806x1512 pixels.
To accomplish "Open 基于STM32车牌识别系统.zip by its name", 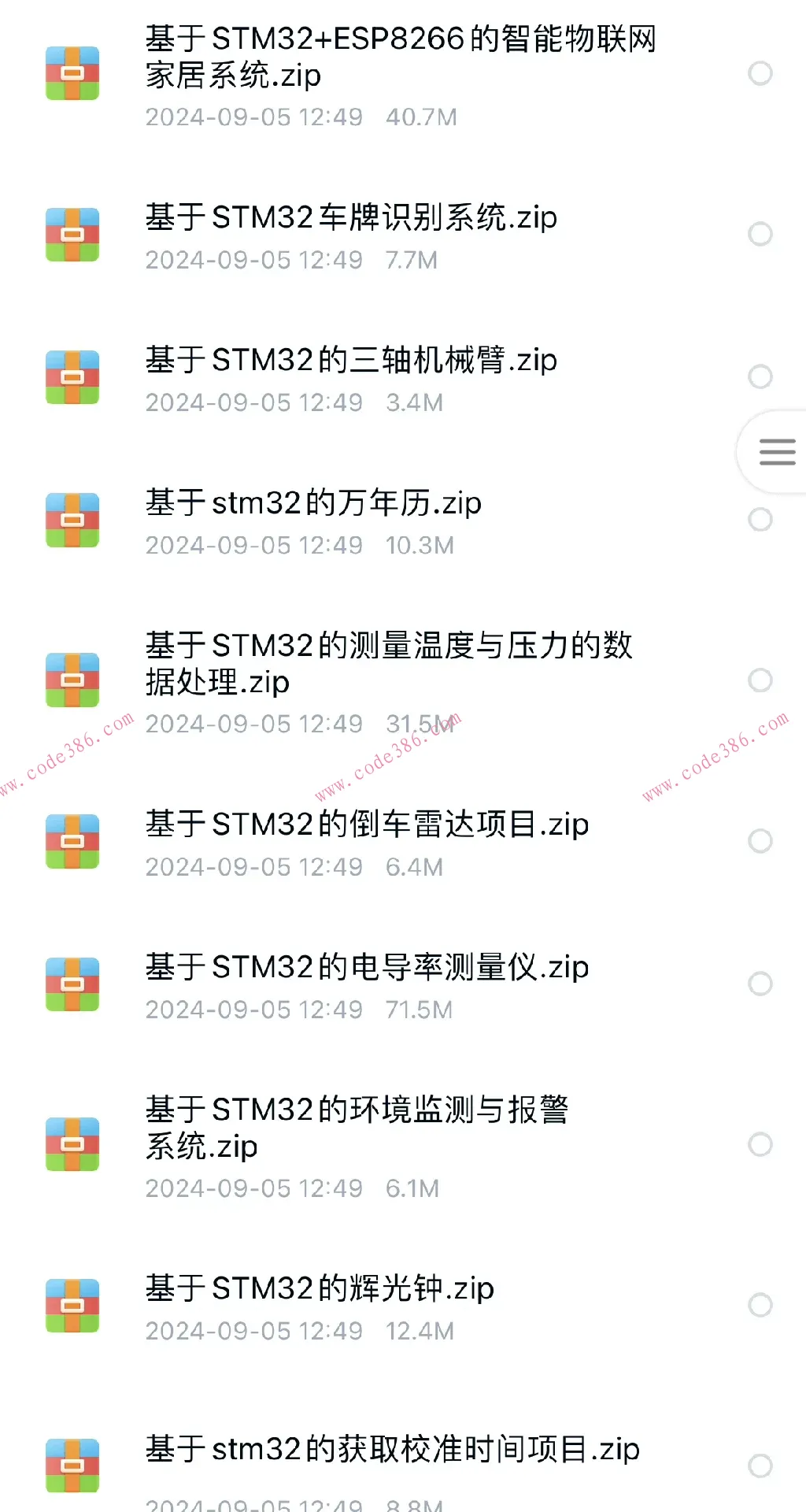I will (351, 218).
